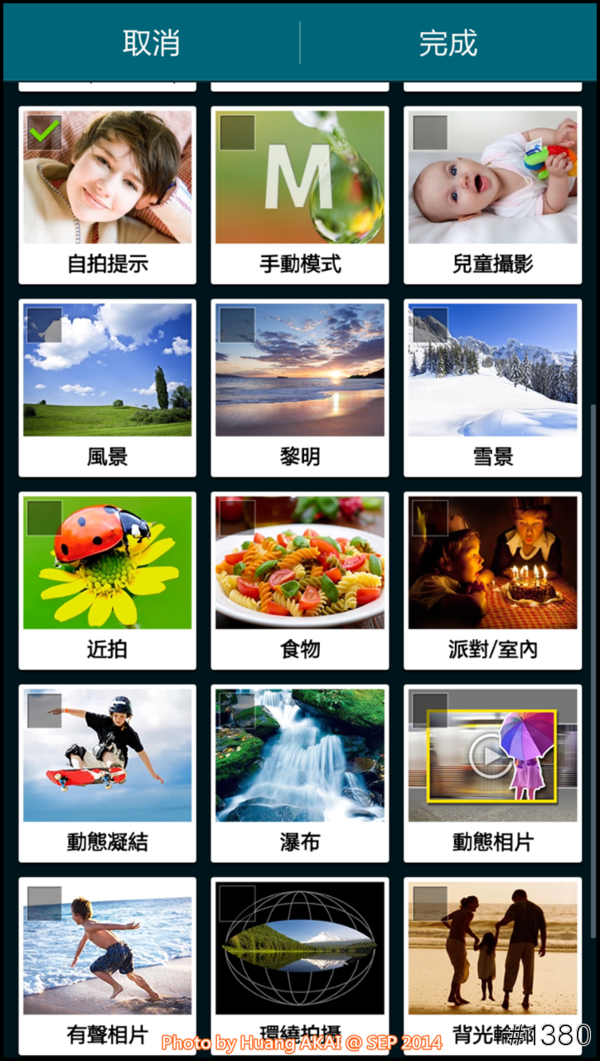Image resolution: width=600 pixels, height=1061 pixels.
Task: Pick the 環繞拍攝 surround shot mode
Action: [300, 960]
